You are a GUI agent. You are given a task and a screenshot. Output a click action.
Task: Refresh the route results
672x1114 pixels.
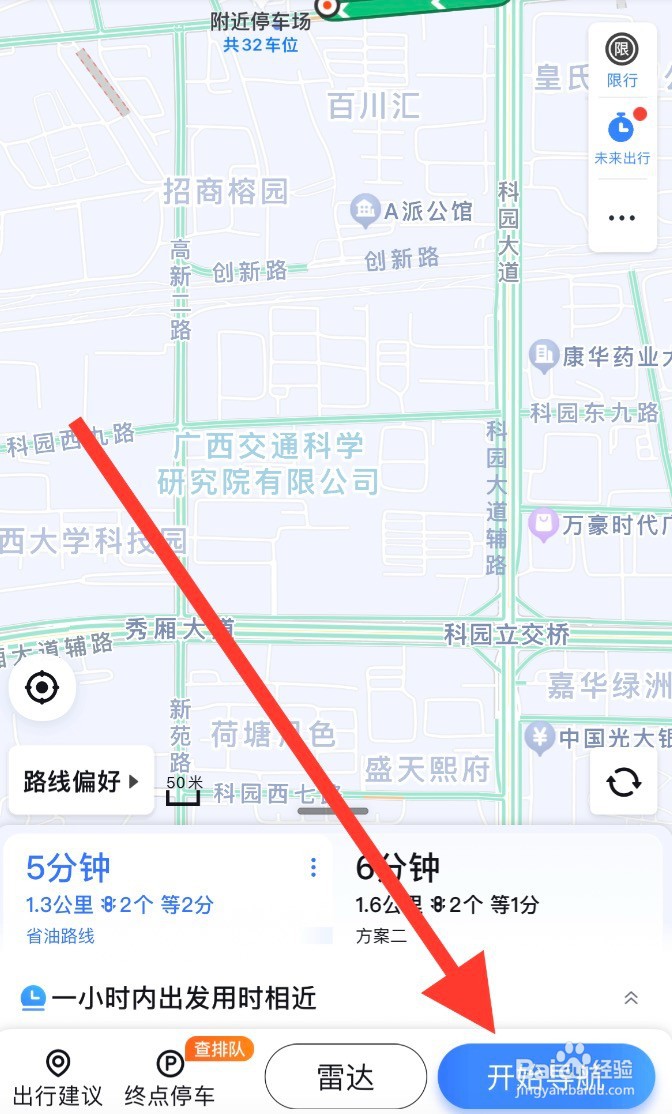click(x=624, y=783)
